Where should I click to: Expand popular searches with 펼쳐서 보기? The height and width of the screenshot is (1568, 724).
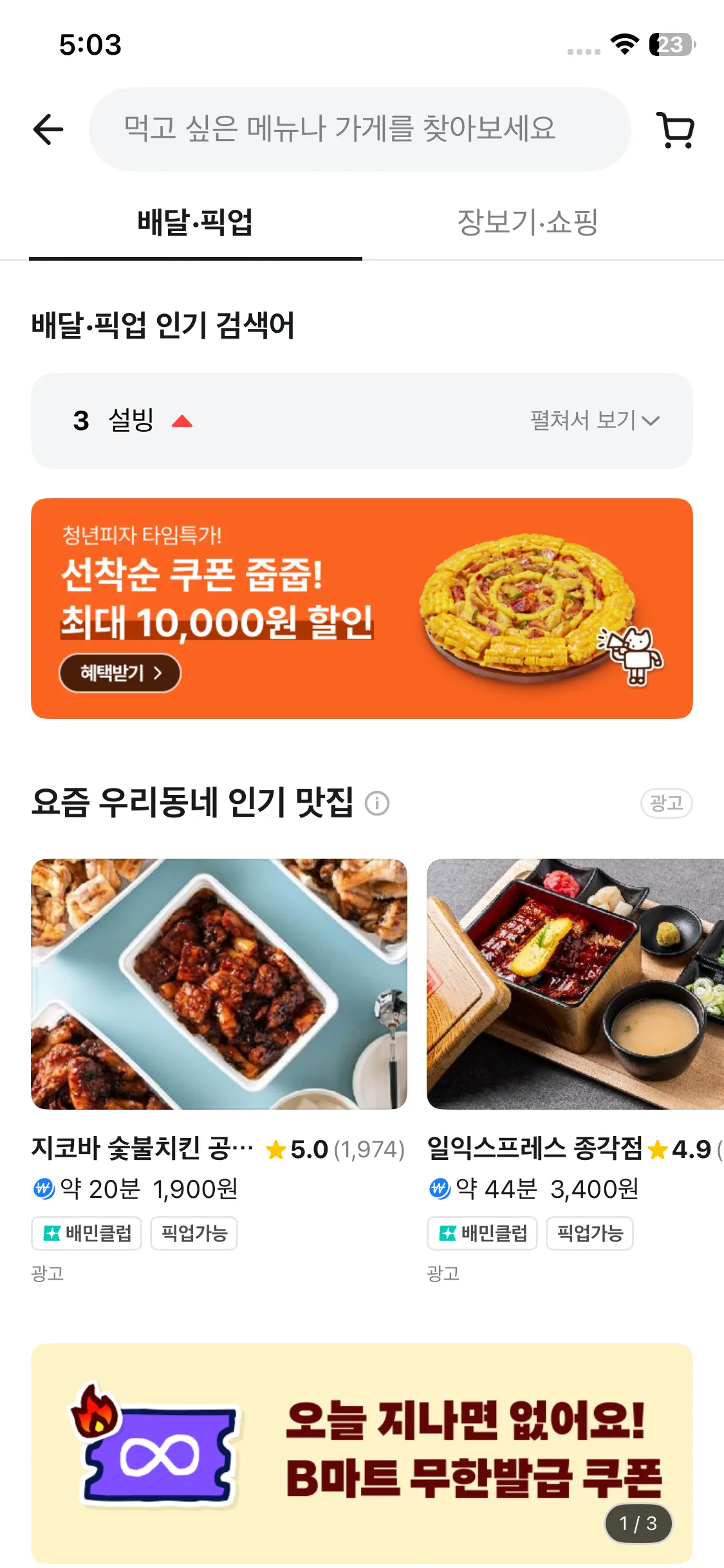point(595,421)
